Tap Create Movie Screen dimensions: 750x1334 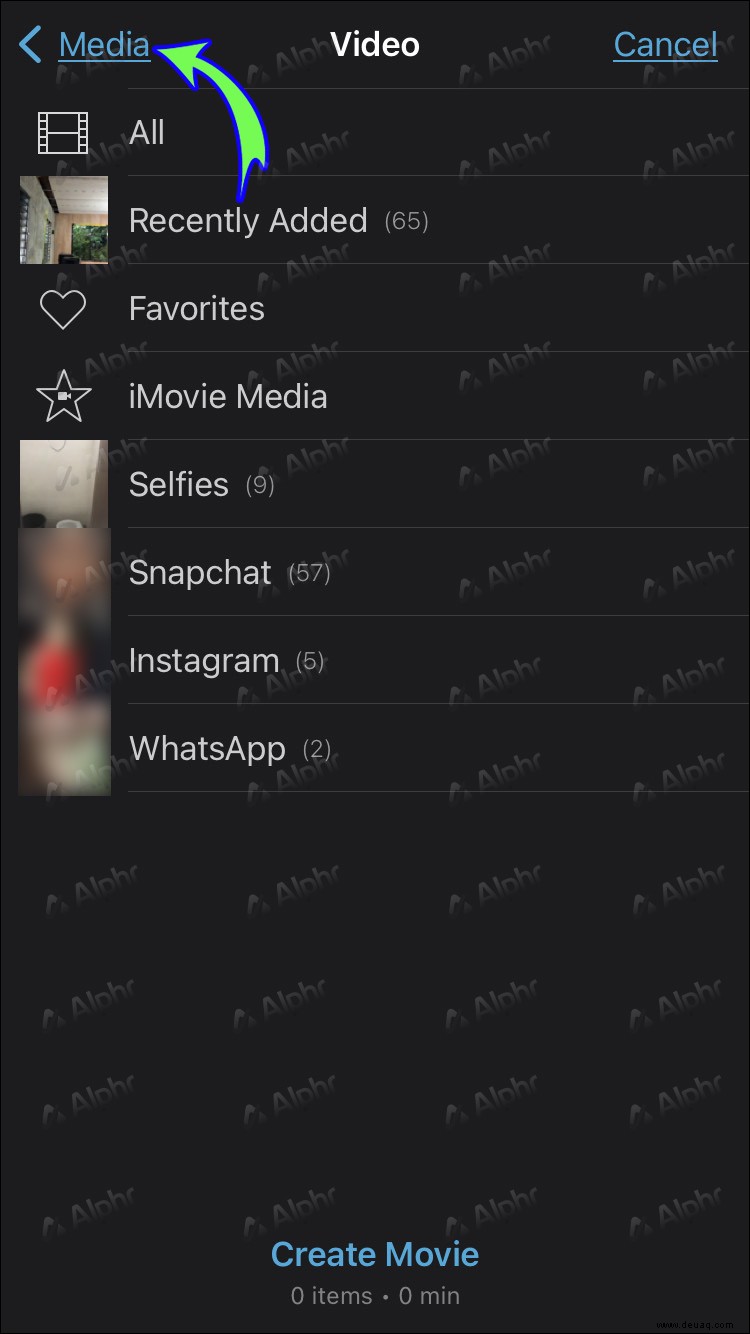pos(375,1254)
